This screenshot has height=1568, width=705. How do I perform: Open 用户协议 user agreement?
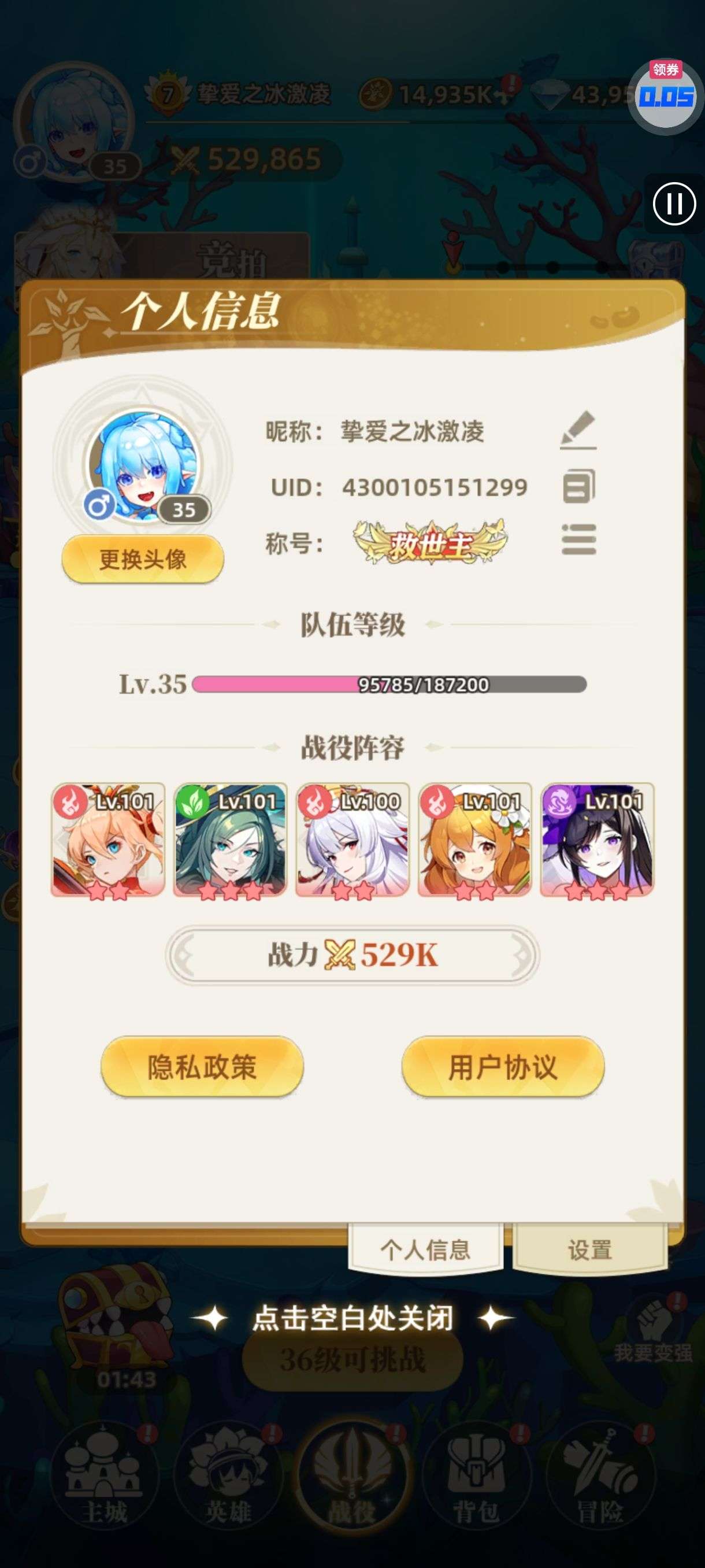pos(503,1066)
